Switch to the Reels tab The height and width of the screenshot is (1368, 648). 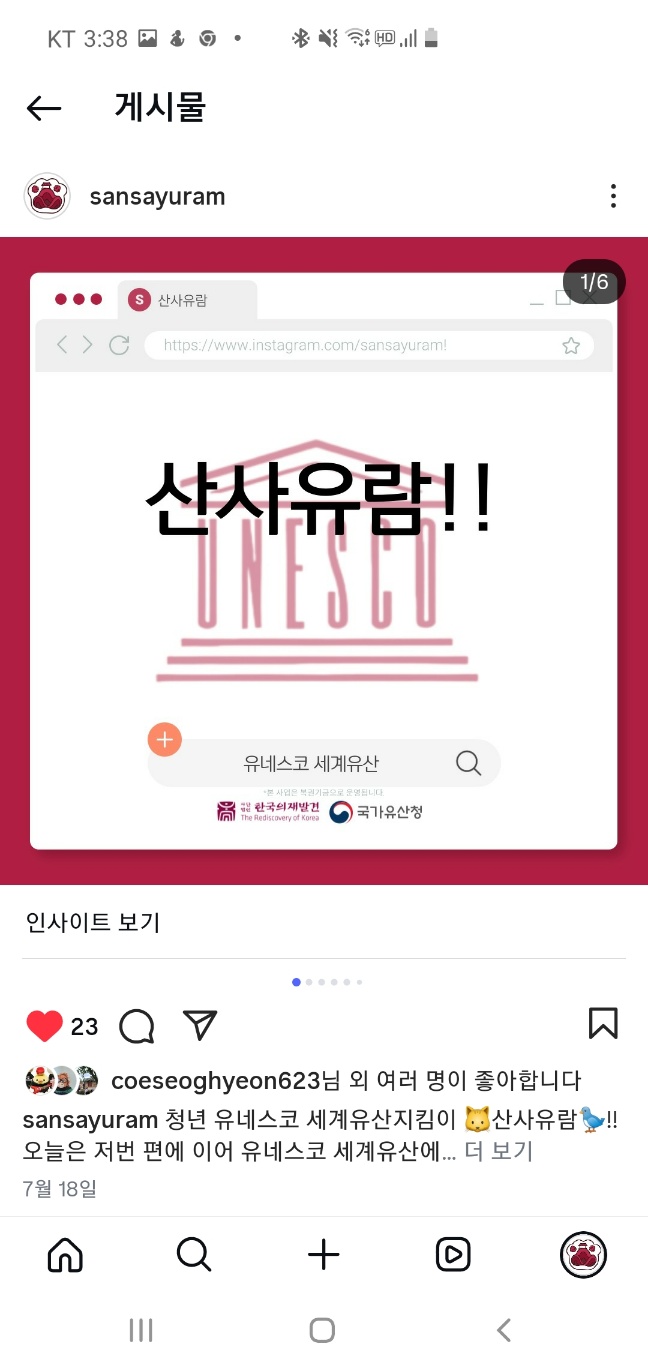[x=453, y=1254]
